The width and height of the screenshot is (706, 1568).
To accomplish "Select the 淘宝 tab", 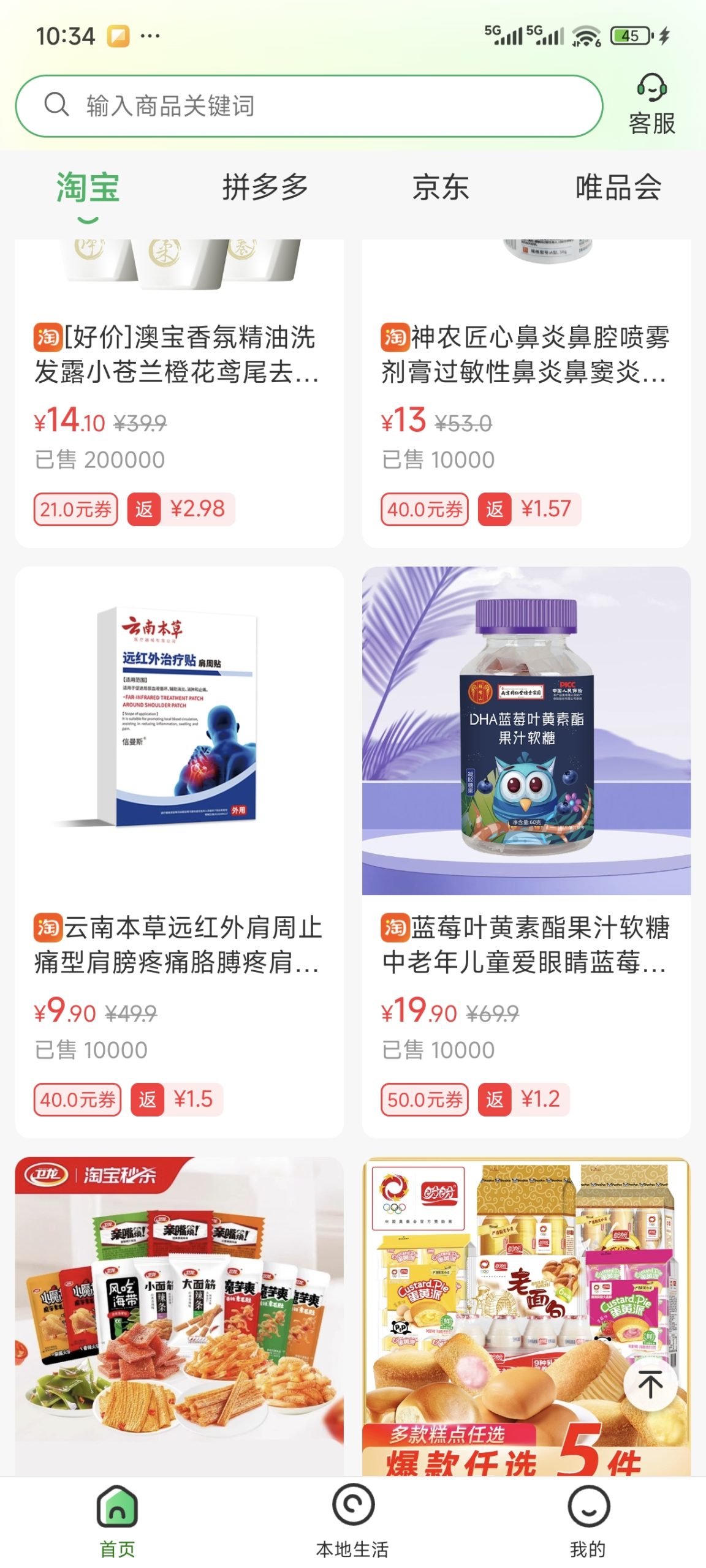I will (x=88, y=187).
